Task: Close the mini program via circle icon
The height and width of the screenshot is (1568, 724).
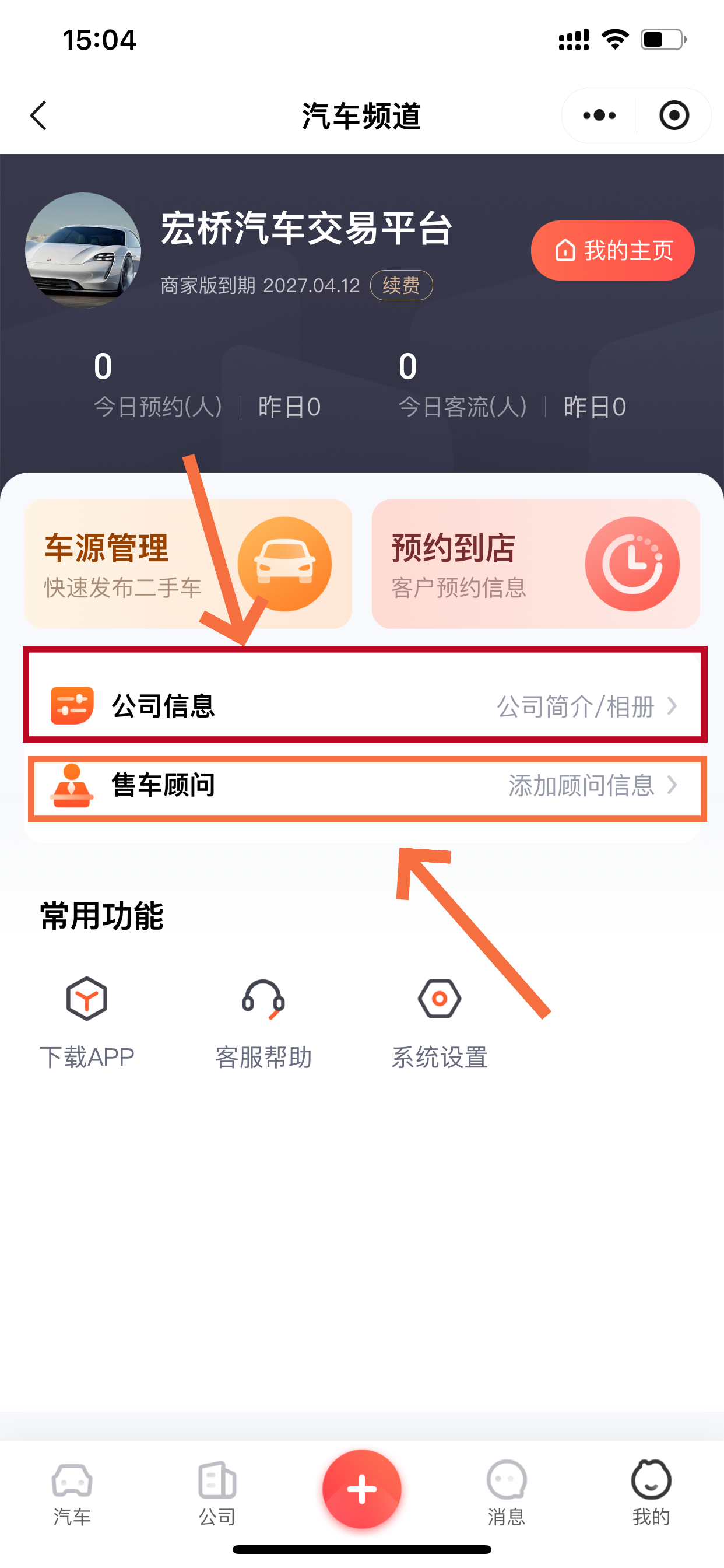Action: (x=674, y=116)
